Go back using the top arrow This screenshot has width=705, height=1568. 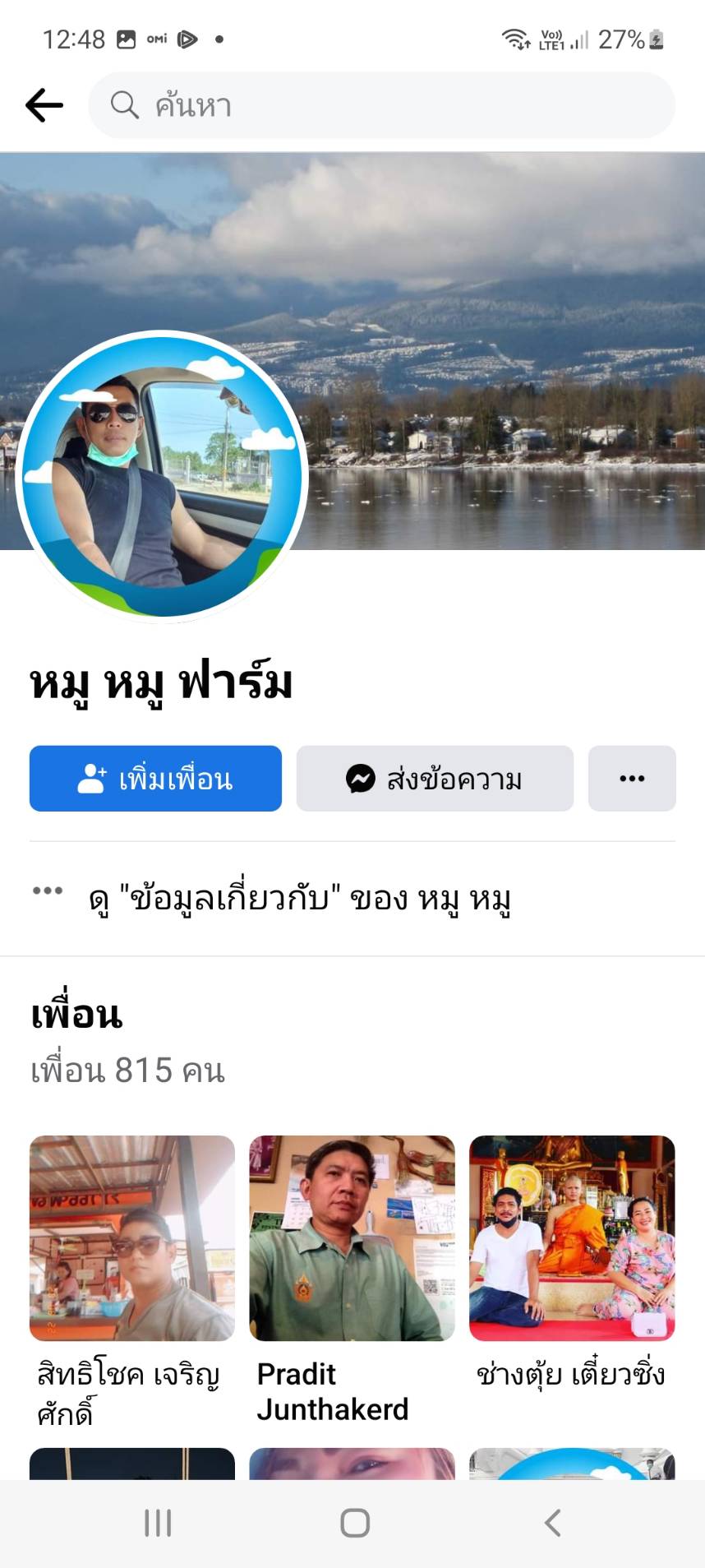(44, 105)
